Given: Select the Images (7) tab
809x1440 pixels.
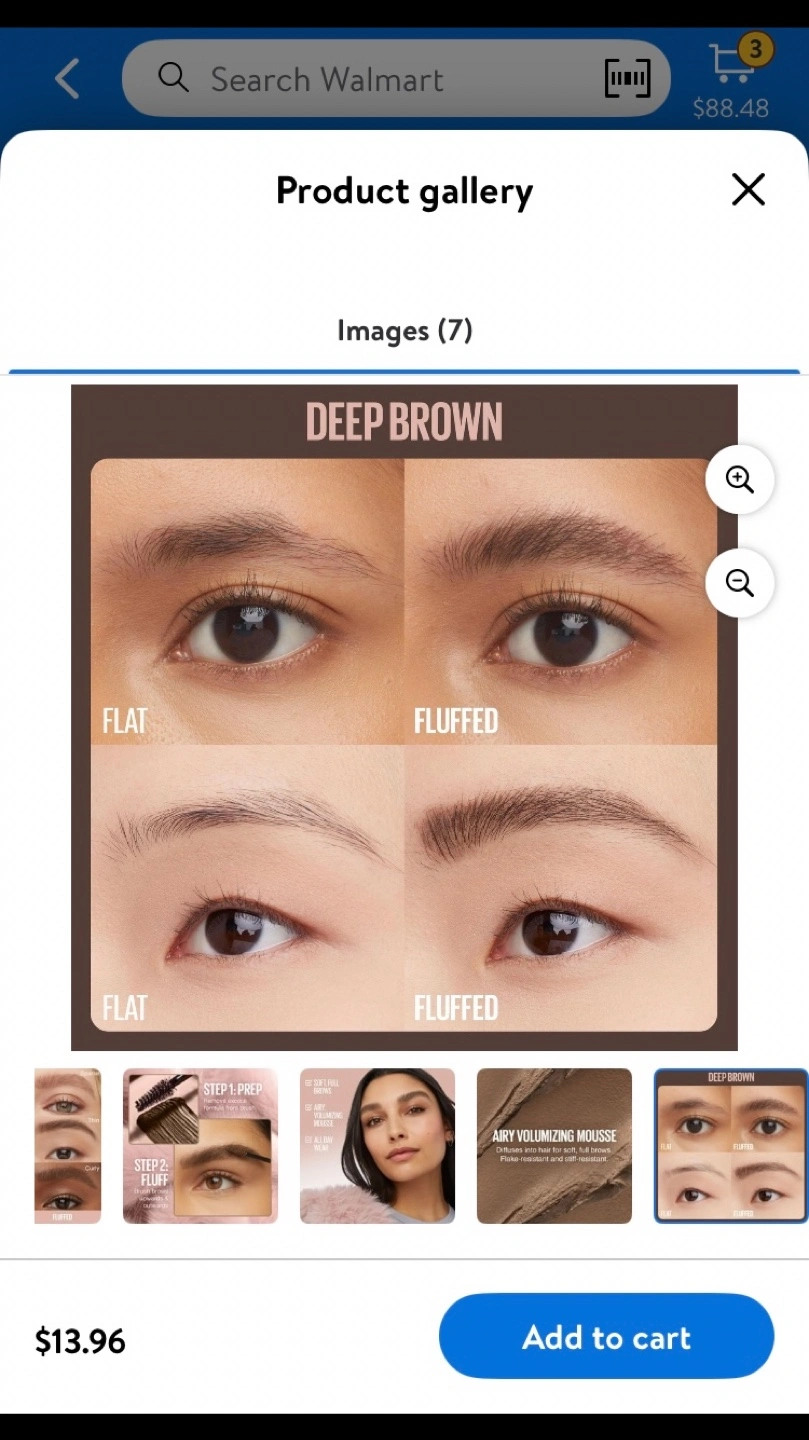Looking at the screenshot, I should [x=404, y=331].
